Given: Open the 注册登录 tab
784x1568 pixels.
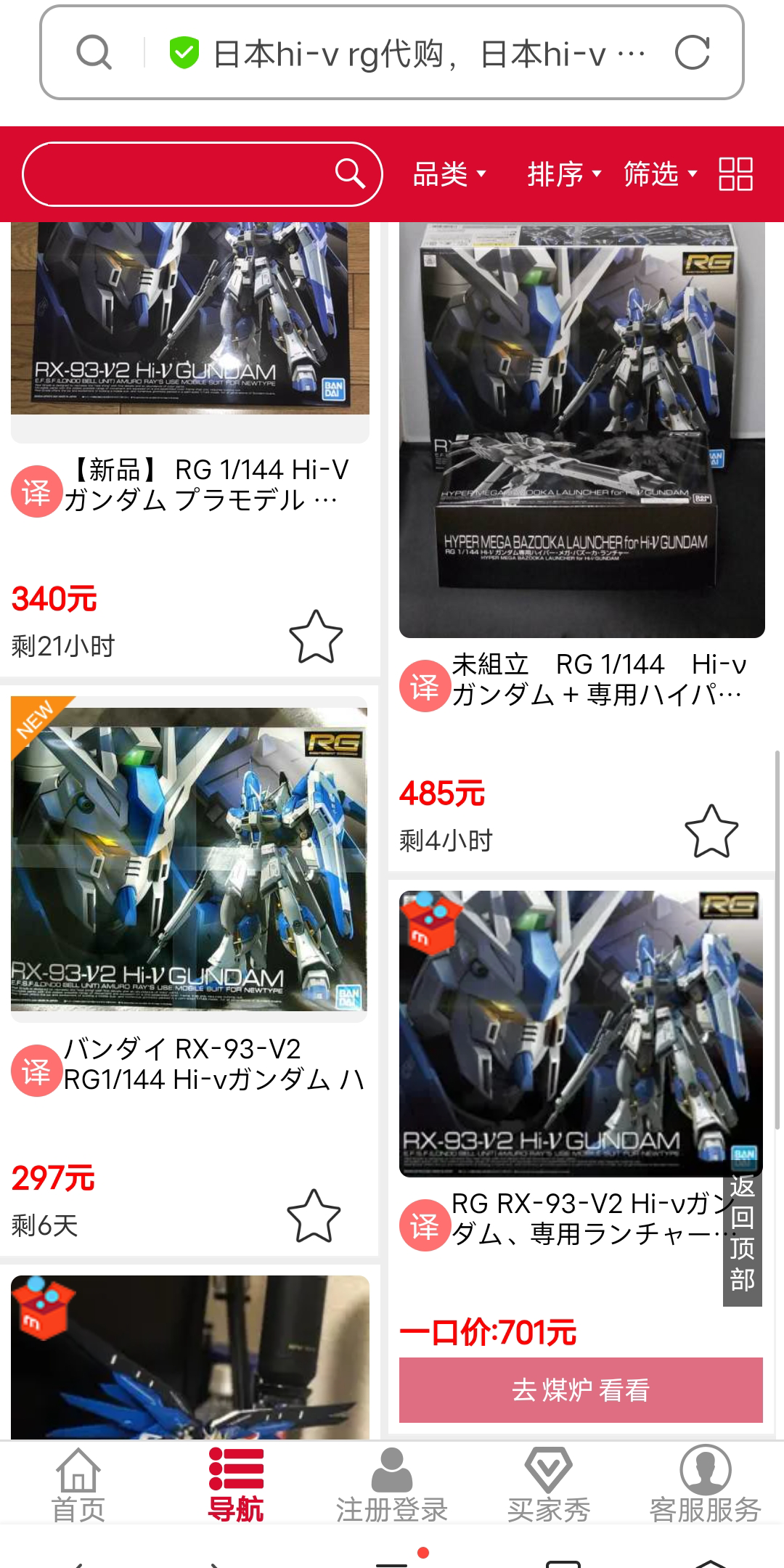Looking at the screenshot, I should coord(392,1485).
